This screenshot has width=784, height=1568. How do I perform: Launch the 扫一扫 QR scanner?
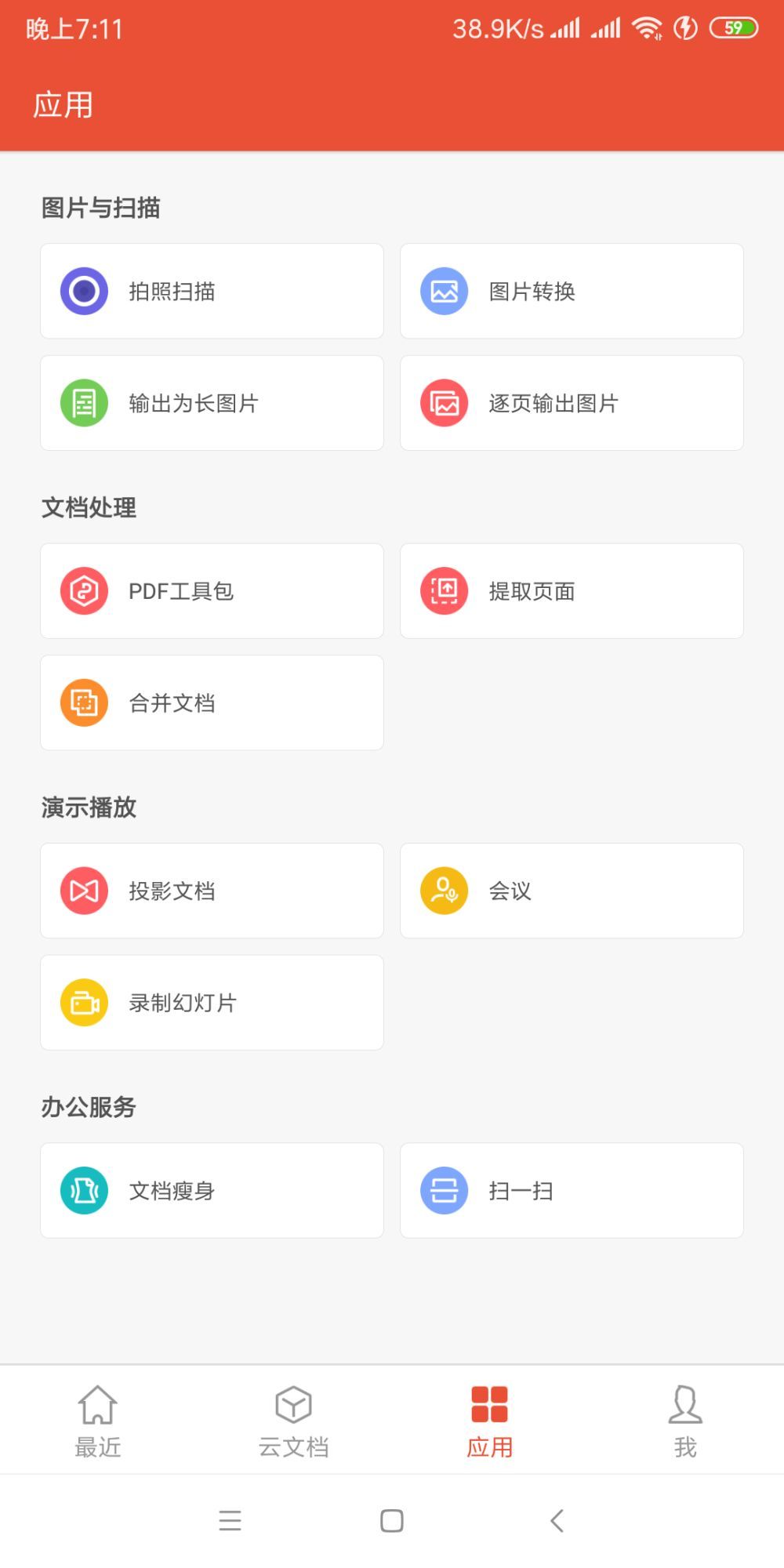(x=571, y=1190)
